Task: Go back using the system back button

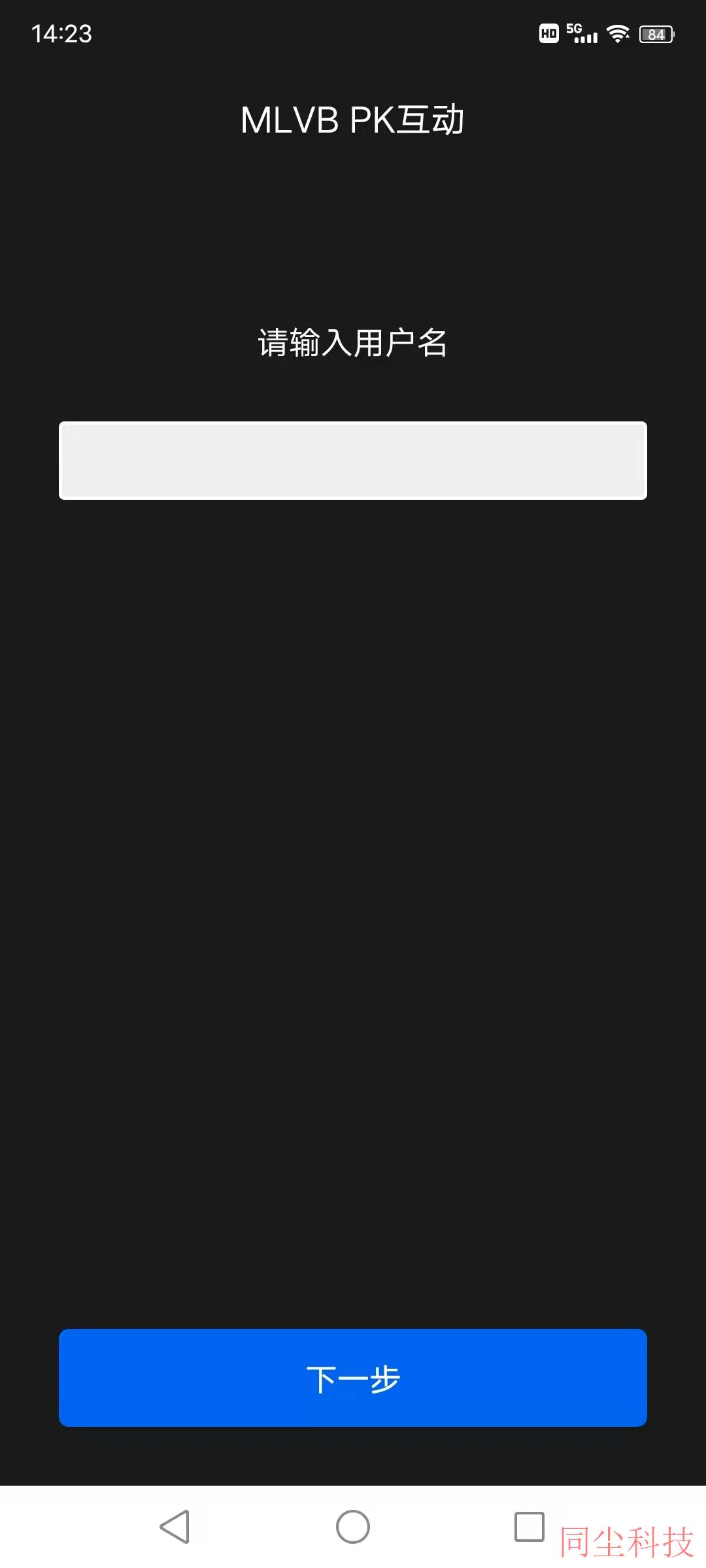Action: (175, 1527)
